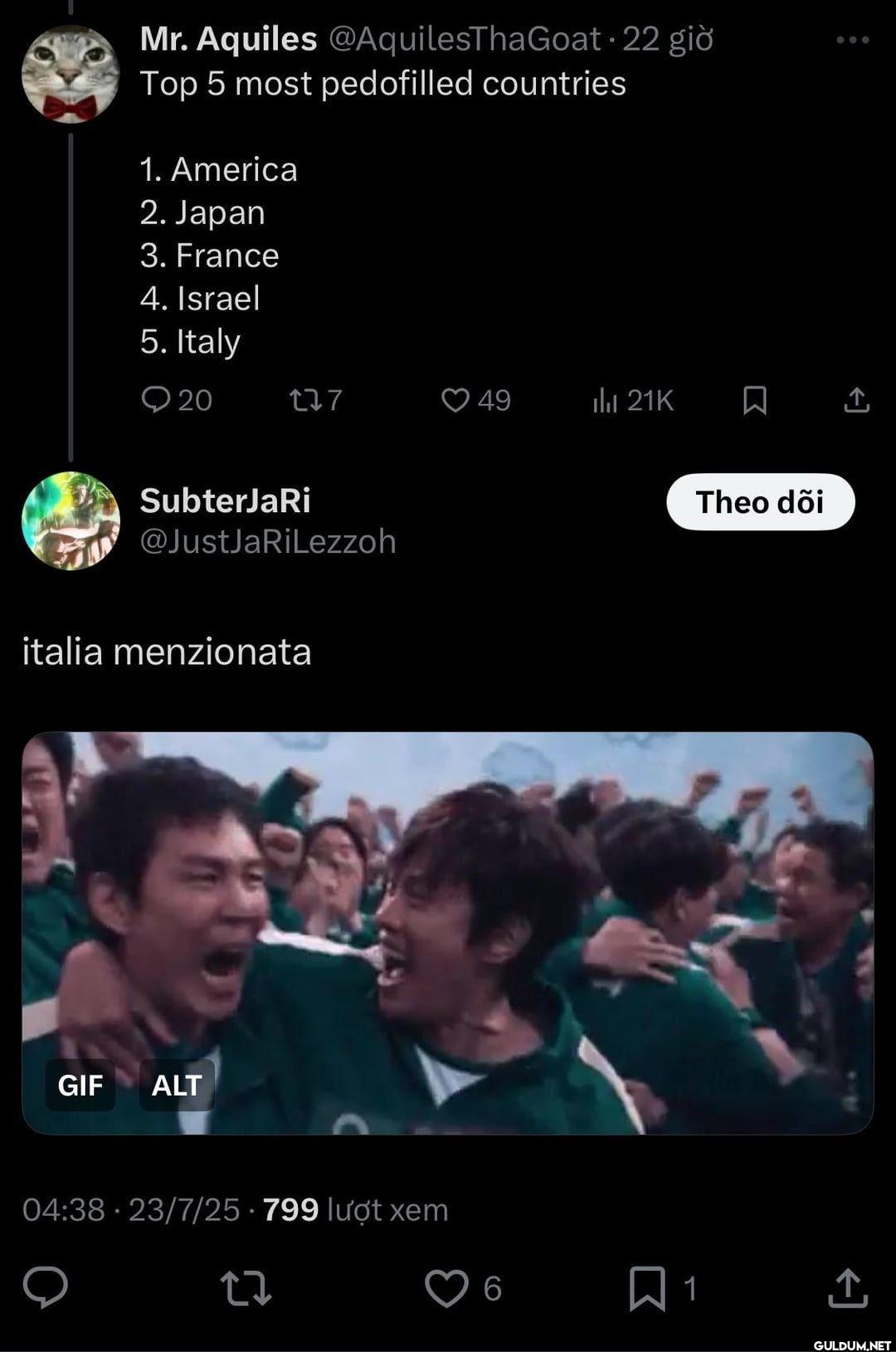Viewport: 896px width, 1352px height.
Task: Share SubterJaRi's tweet
Action: [848, 1287]
